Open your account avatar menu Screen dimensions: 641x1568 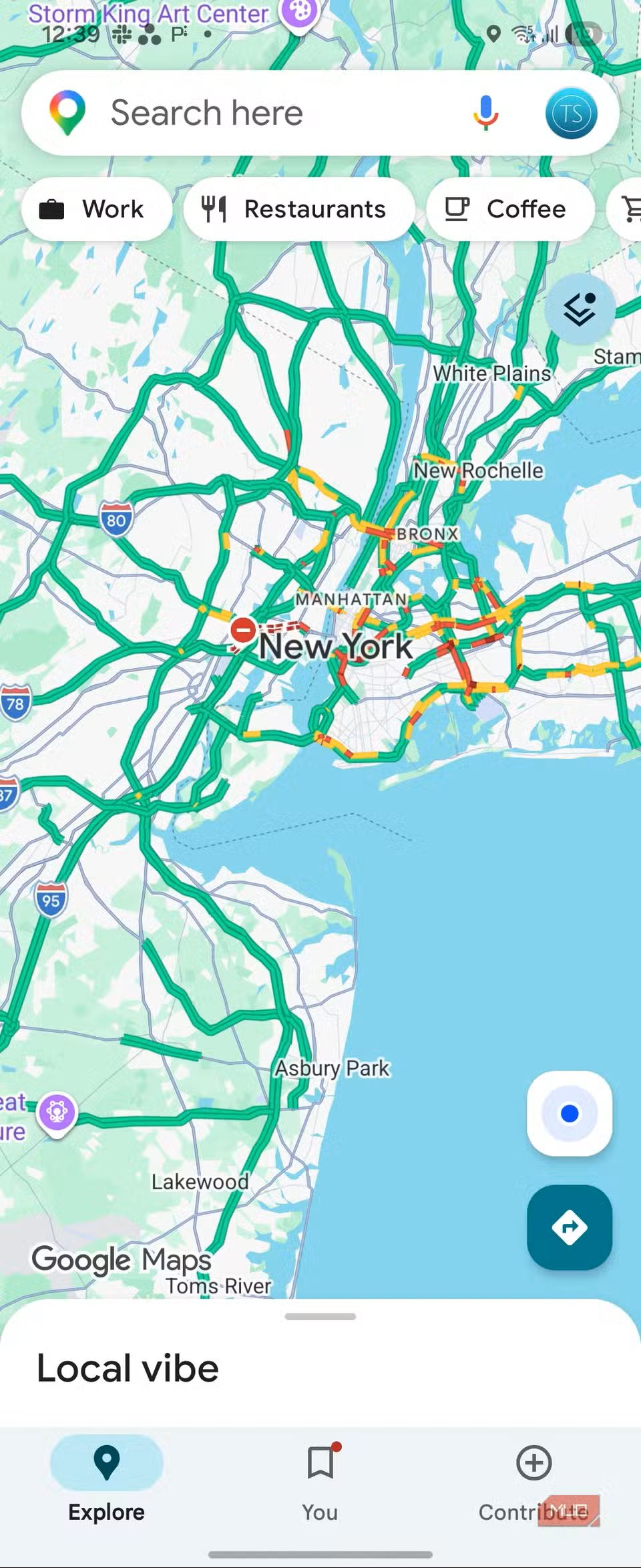click(571, 112)
